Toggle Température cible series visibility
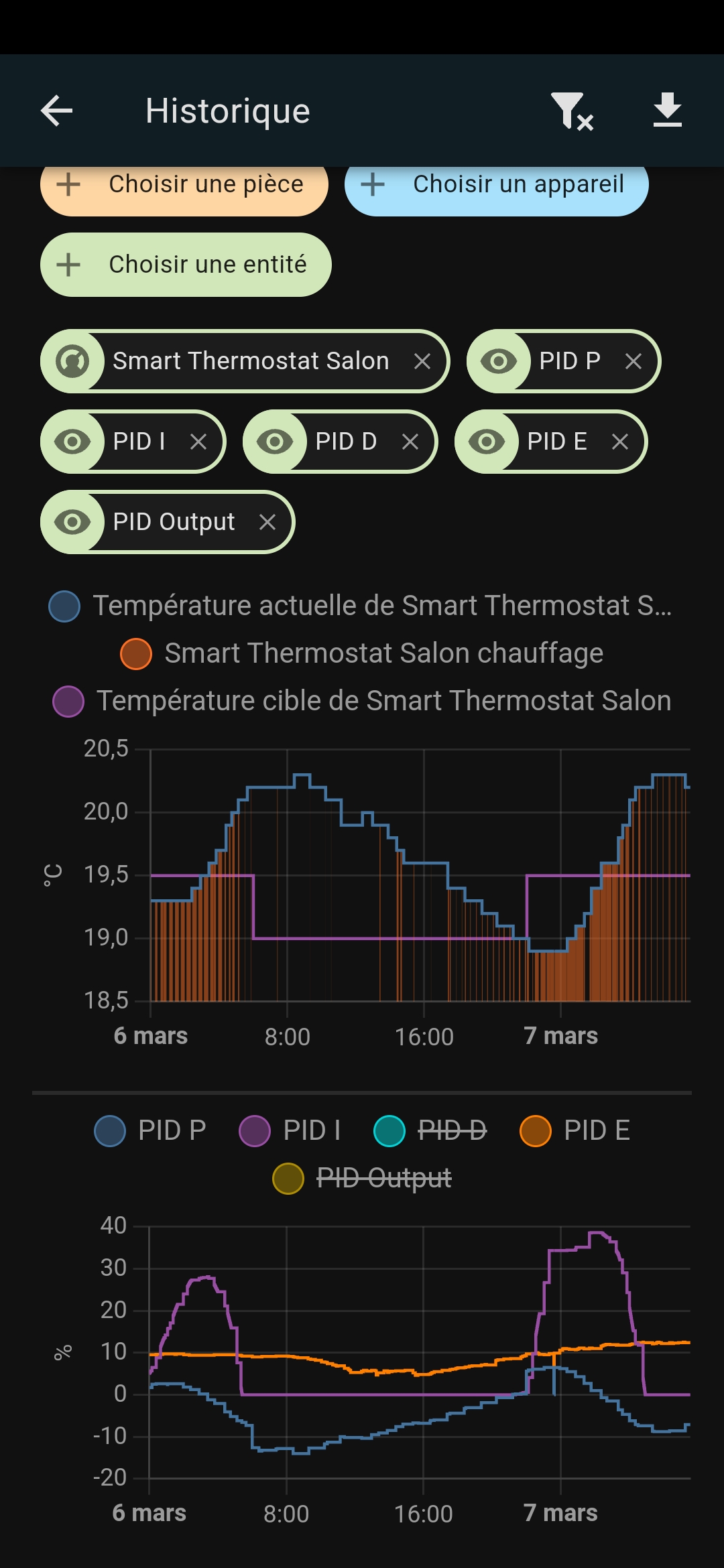 pos(362,701)
